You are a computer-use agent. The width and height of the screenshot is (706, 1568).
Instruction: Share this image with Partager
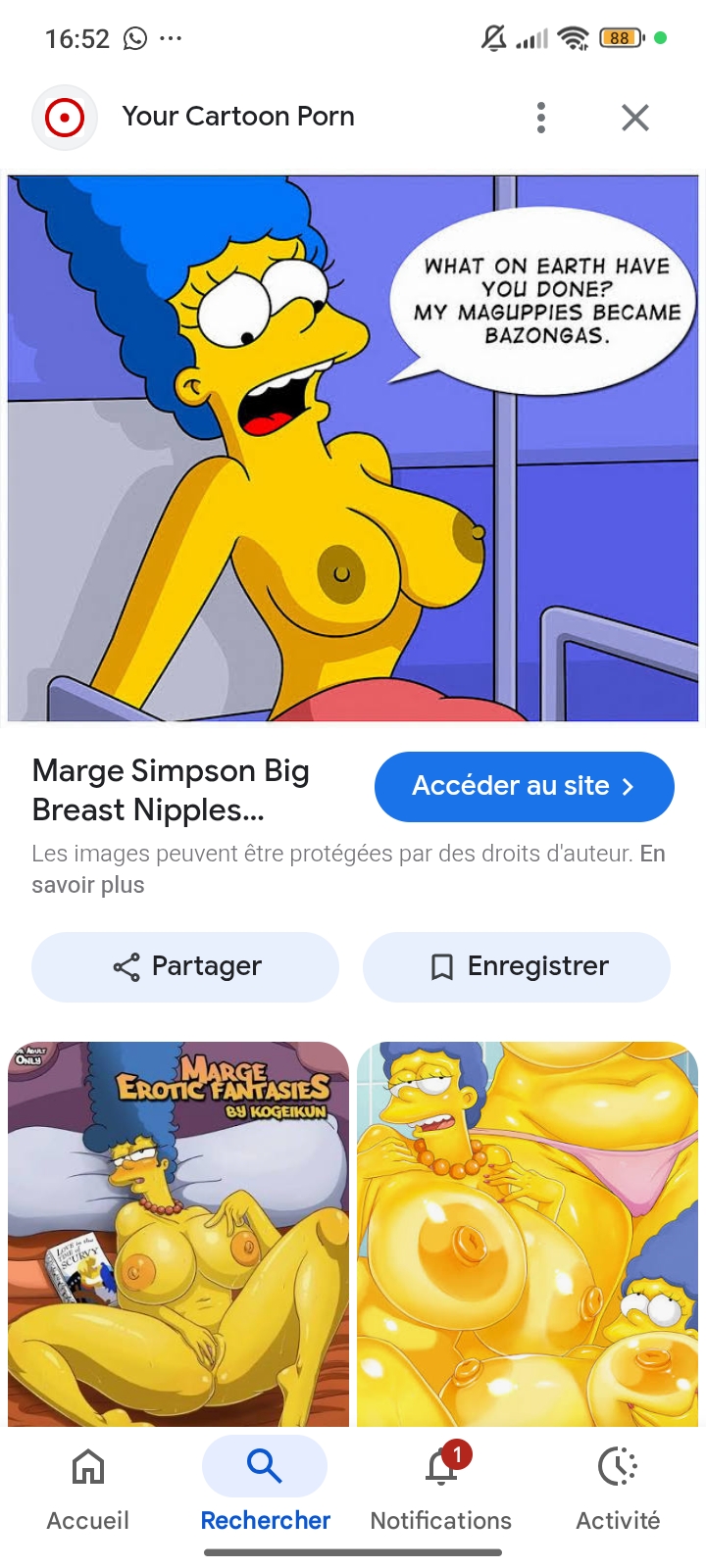pyautogui.click(x=185, y=966)
